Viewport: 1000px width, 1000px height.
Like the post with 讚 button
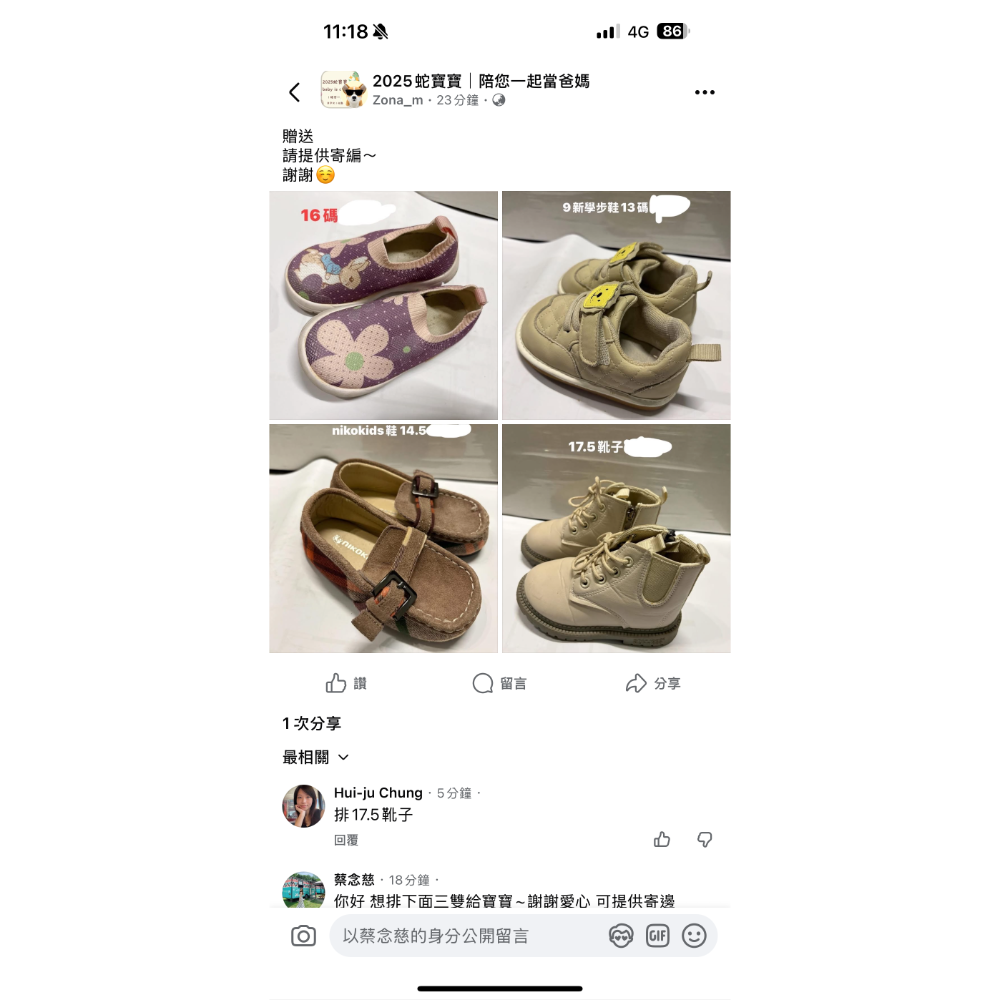(346, 683)
